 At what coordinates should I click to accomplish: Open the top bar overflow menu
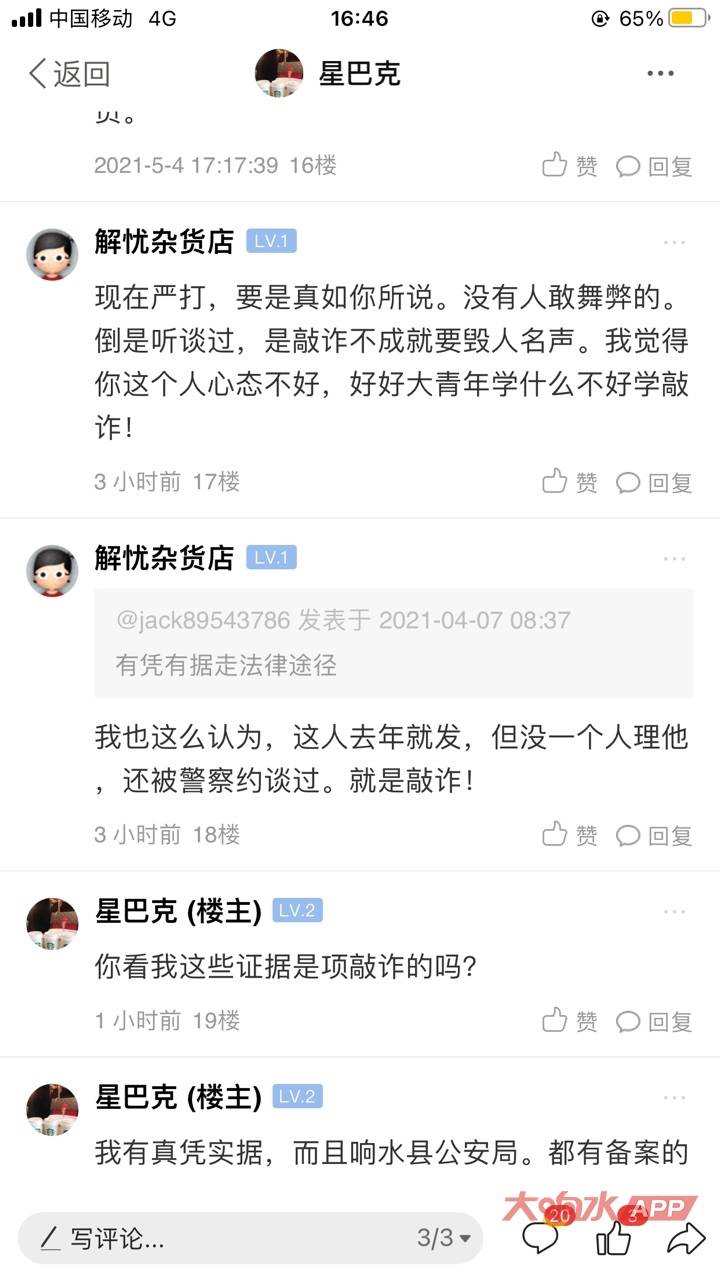660,73
